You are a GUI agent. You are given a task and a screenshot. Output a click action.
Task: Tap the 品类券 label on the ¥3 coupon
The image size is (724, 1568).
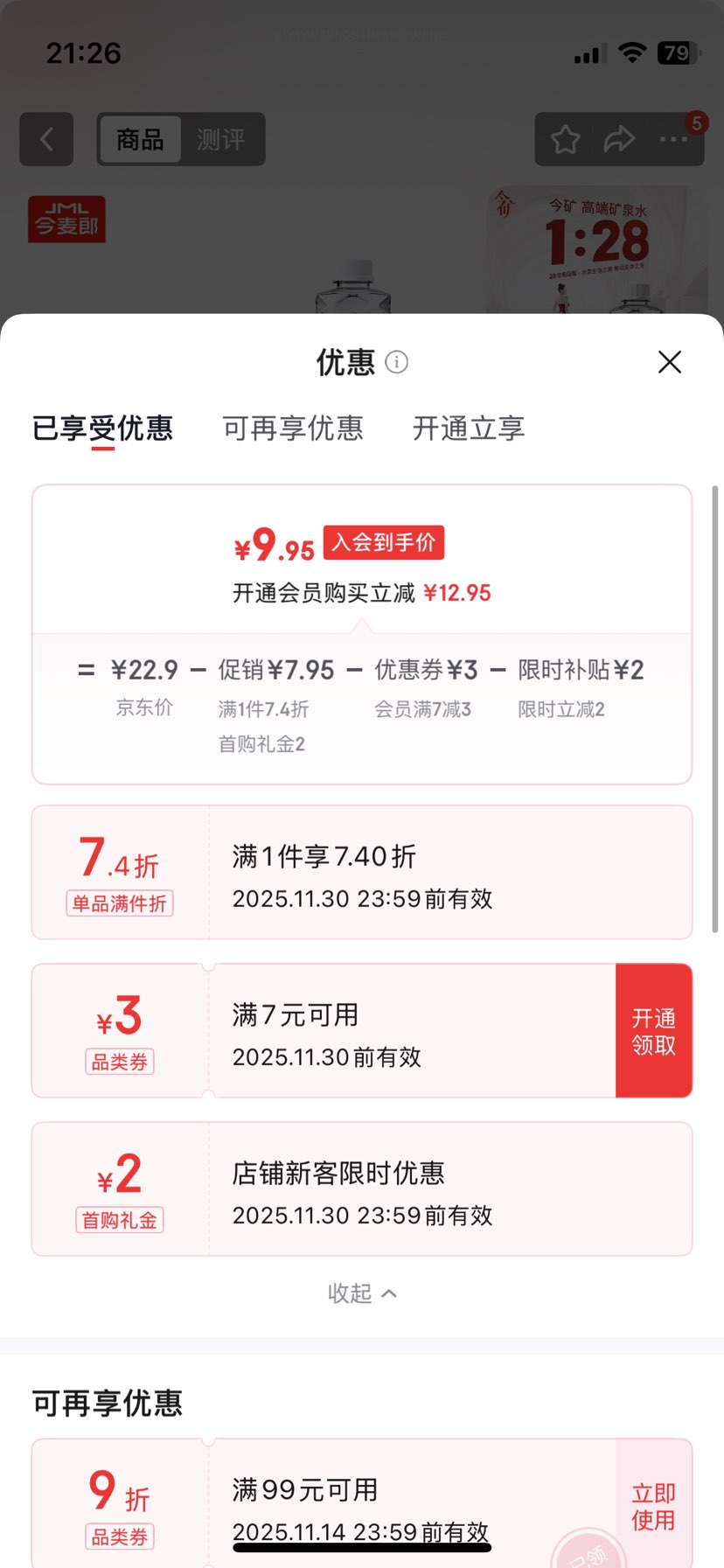click(x=119, y=1062)
